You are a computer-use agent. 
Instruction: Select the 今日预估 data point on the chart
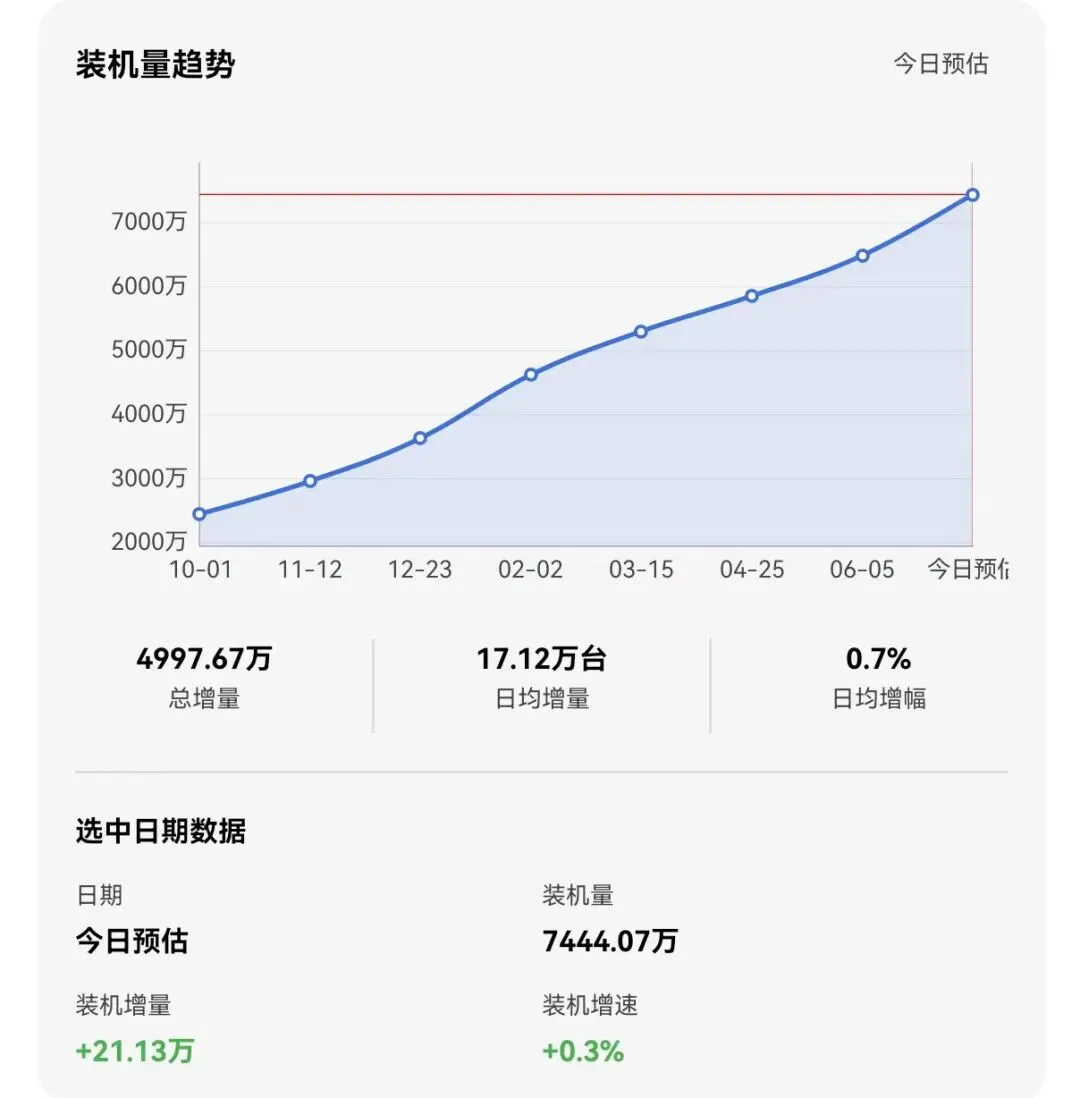click(973, 195)
